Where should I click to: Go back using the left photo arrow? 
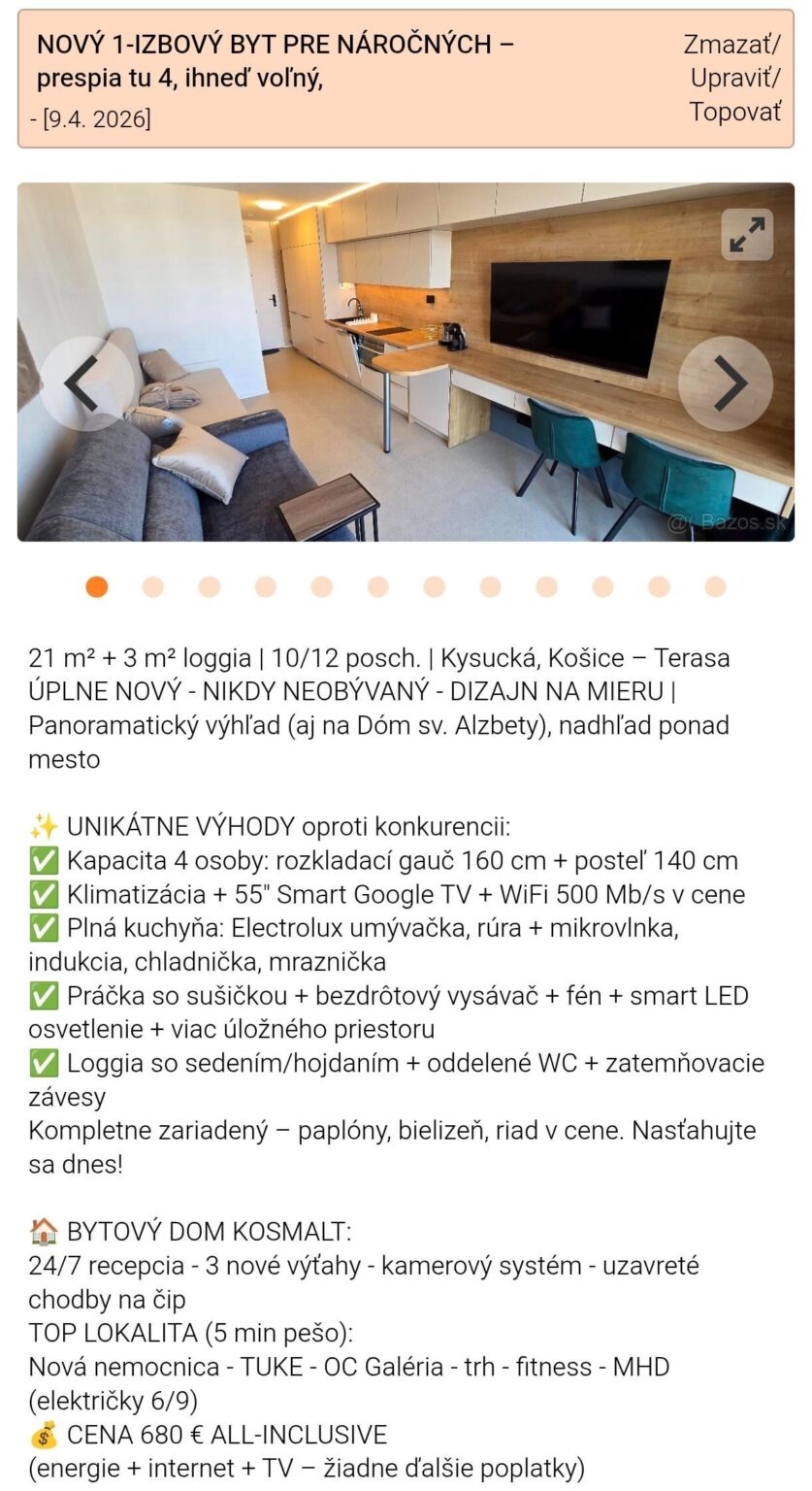click(x=87, y=381)
